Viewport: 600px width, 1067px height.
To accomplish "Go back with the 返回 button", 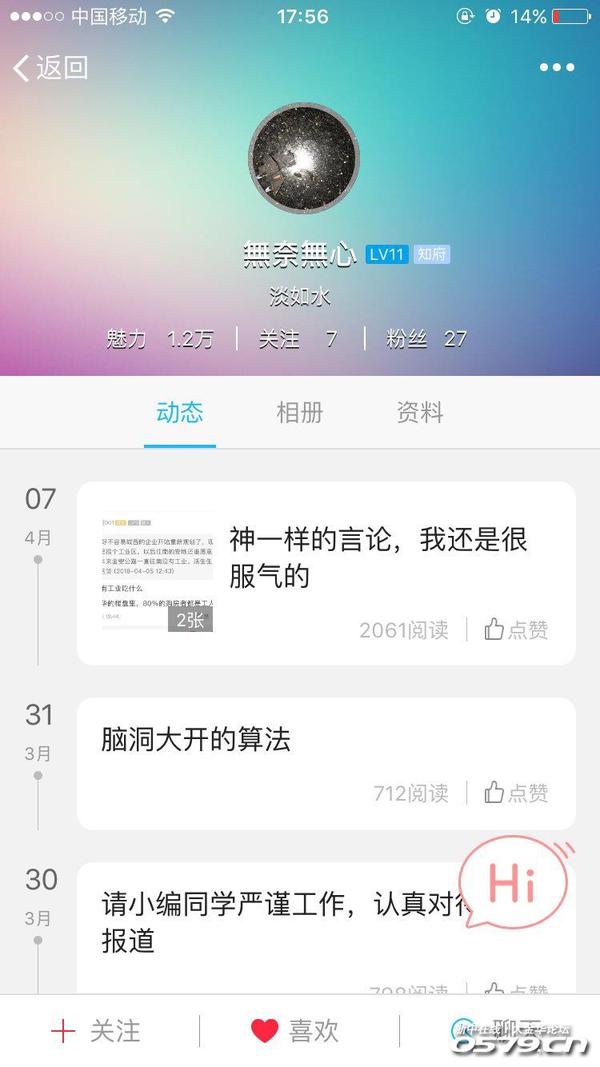I will click(x=51, y=67).
